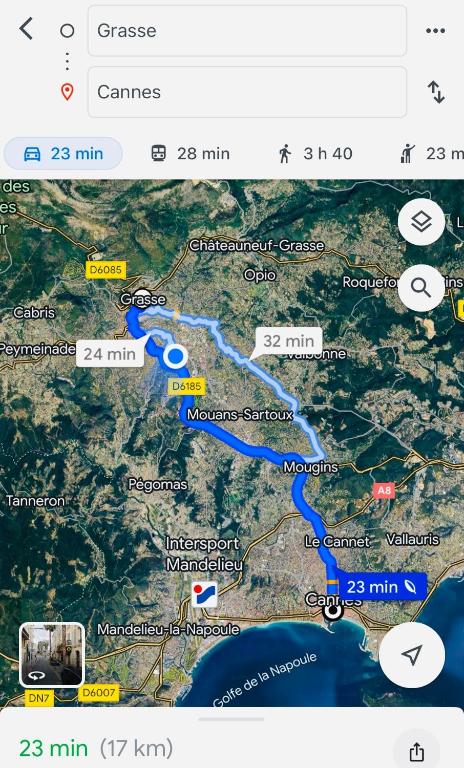Open the three-dot overflow menu
This screenshot has width=464, height=768.
pyautogui.click(x=435, y=31)
